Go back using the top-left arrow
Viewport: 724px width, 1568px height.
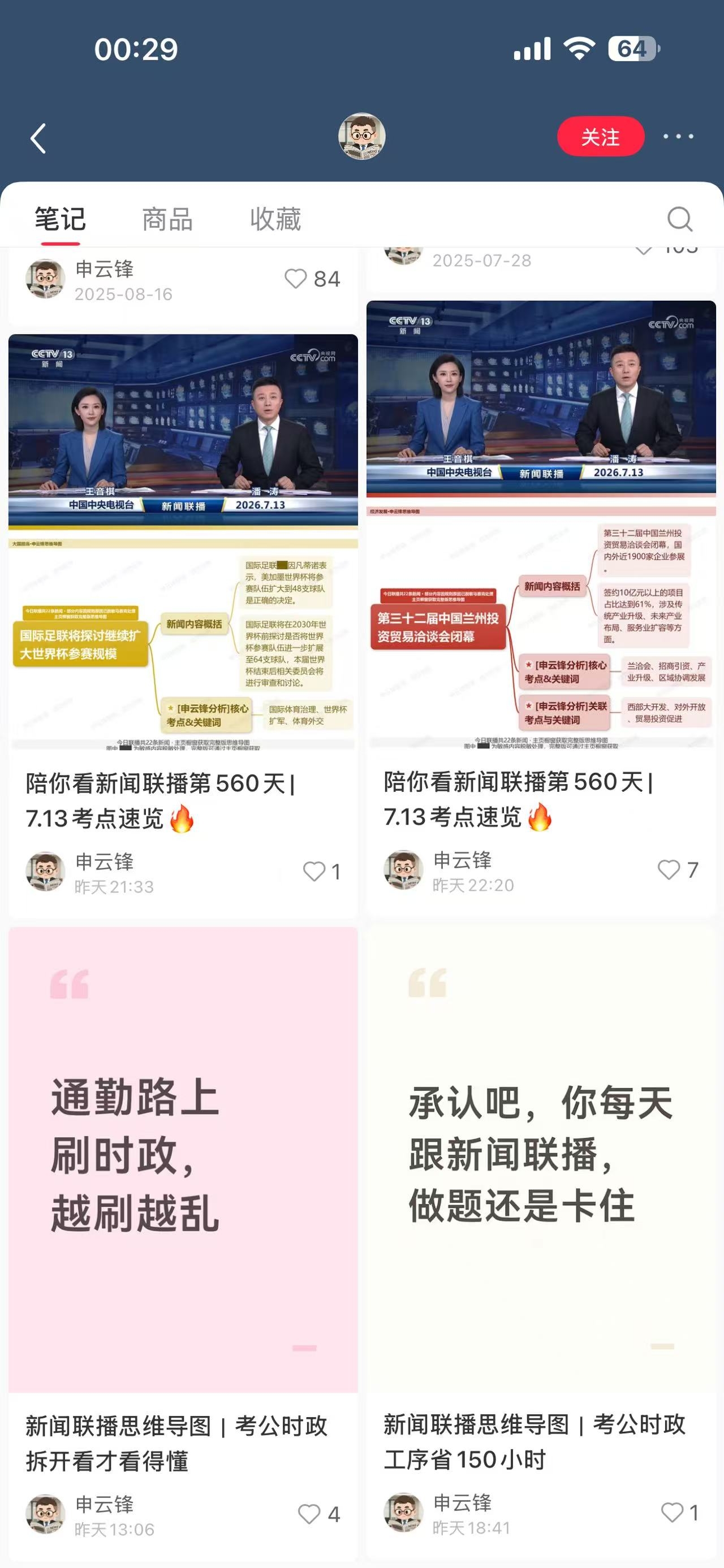click(x=38, y=138)
